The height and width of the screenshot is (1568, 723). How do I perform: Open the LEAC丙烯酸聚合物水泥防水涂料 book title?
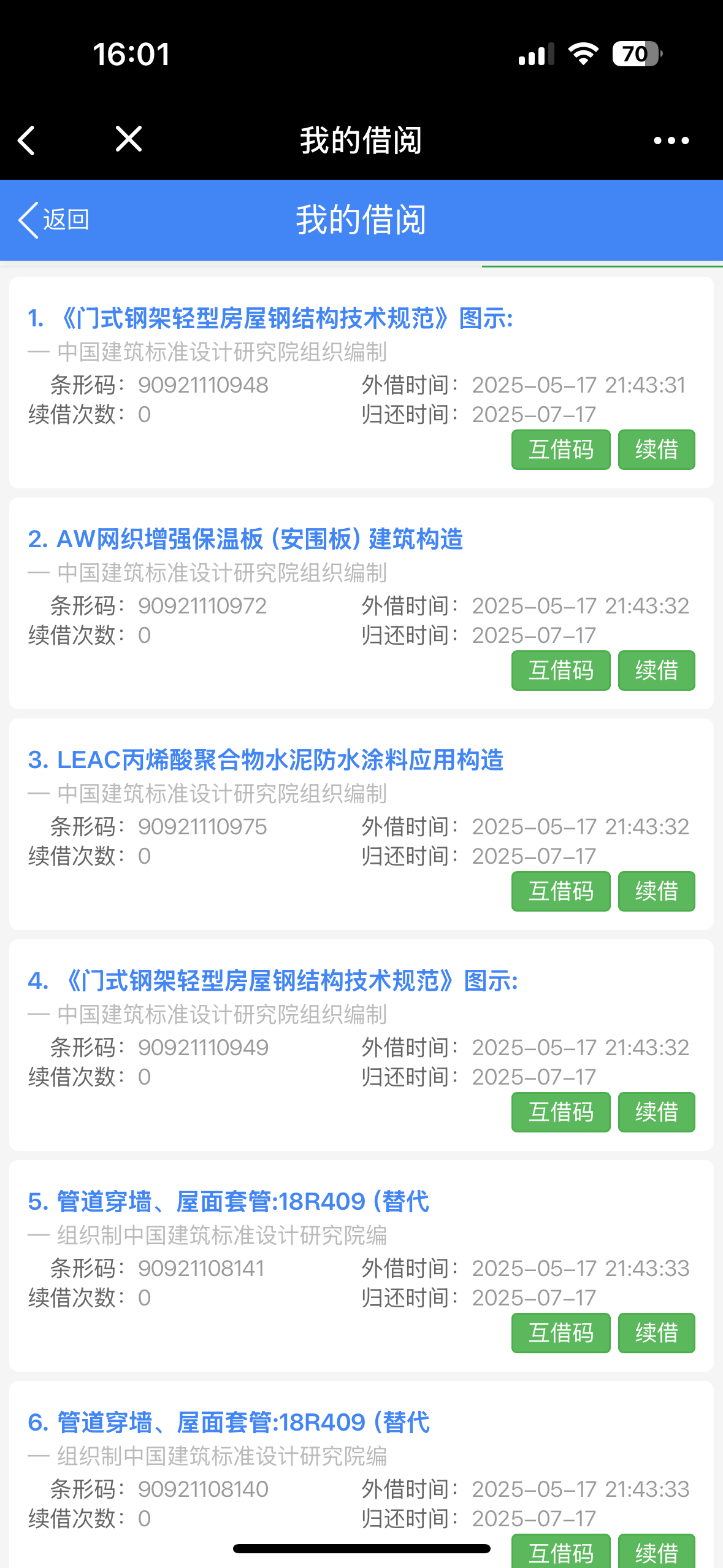[x=266, y=760]
